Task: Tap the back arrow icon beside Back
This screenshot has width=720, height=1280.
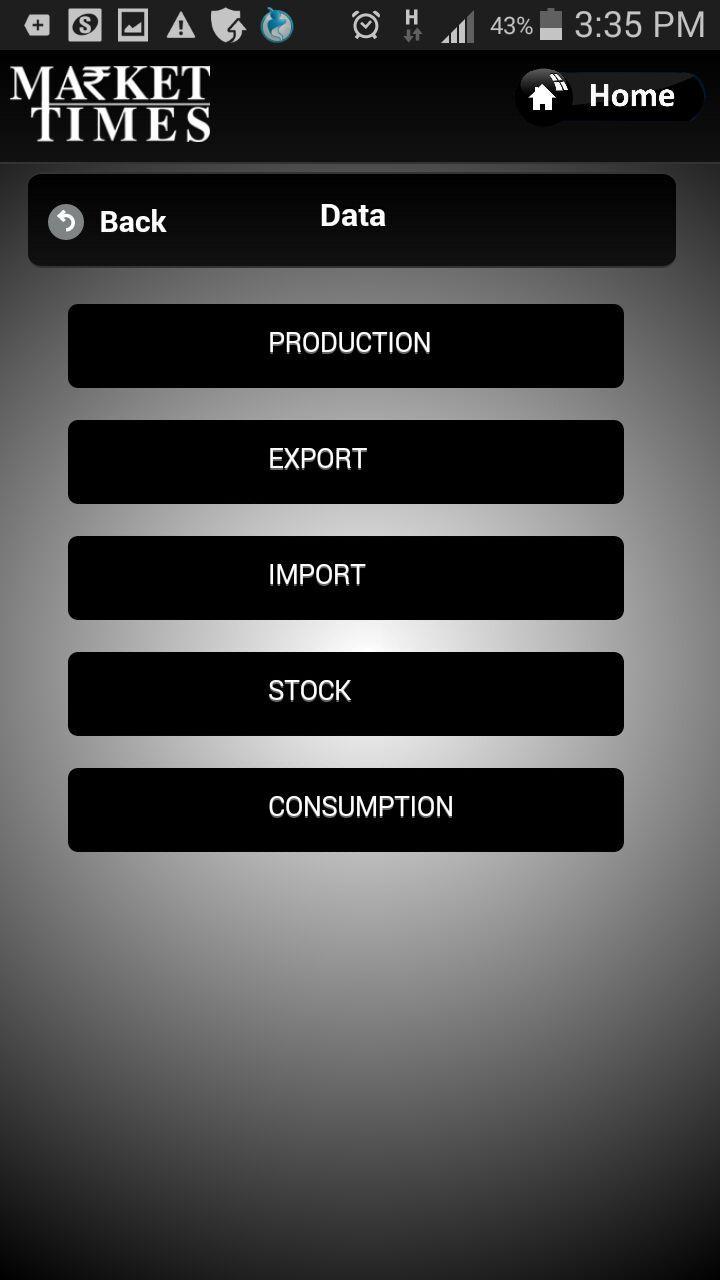Action: click(x=65, y=221)
